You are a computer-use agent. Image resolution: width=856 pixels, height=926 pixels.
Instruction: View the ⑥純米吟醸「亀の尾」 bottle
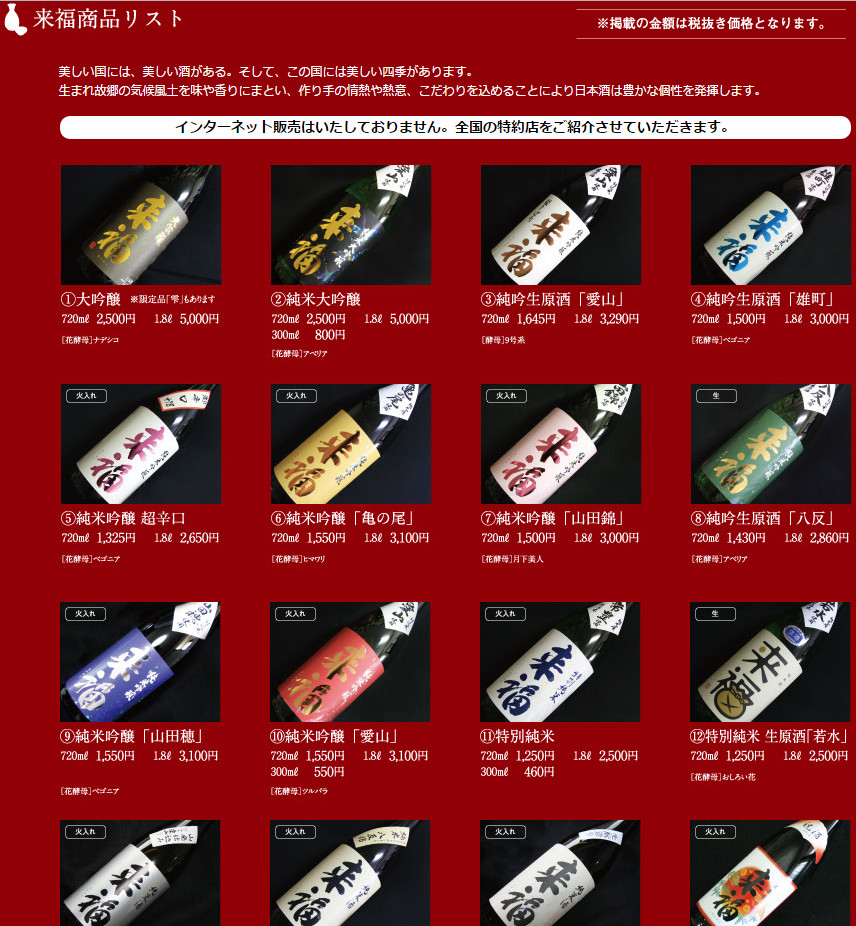pyautogui.click(x=351, y=444)
